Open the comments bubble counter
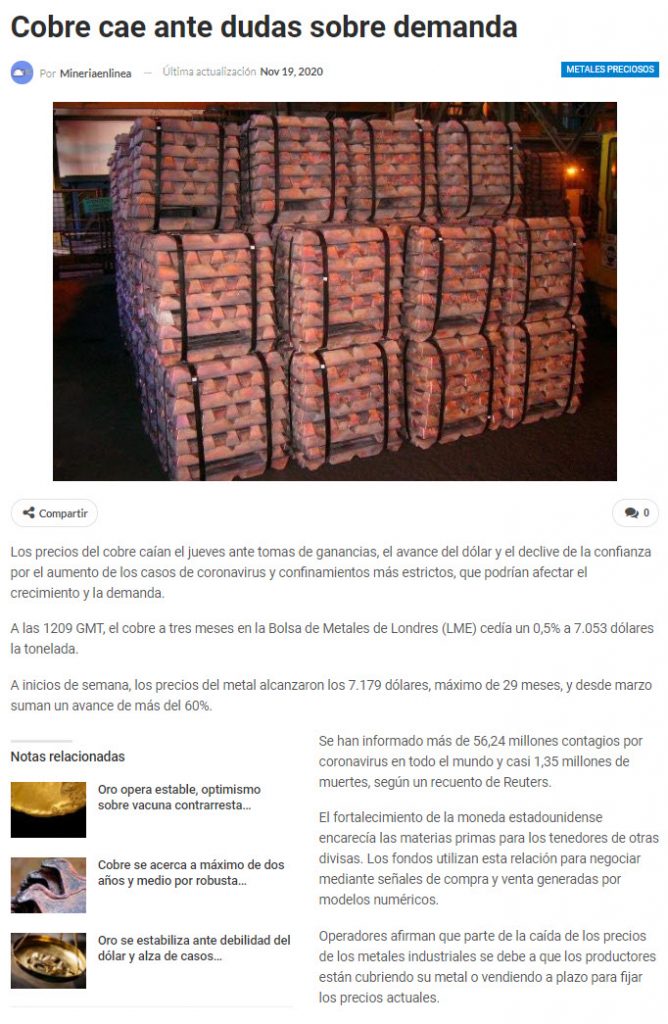Image resolution: width=668 pixels, height=1024 pixels. [x=636, y=513]
